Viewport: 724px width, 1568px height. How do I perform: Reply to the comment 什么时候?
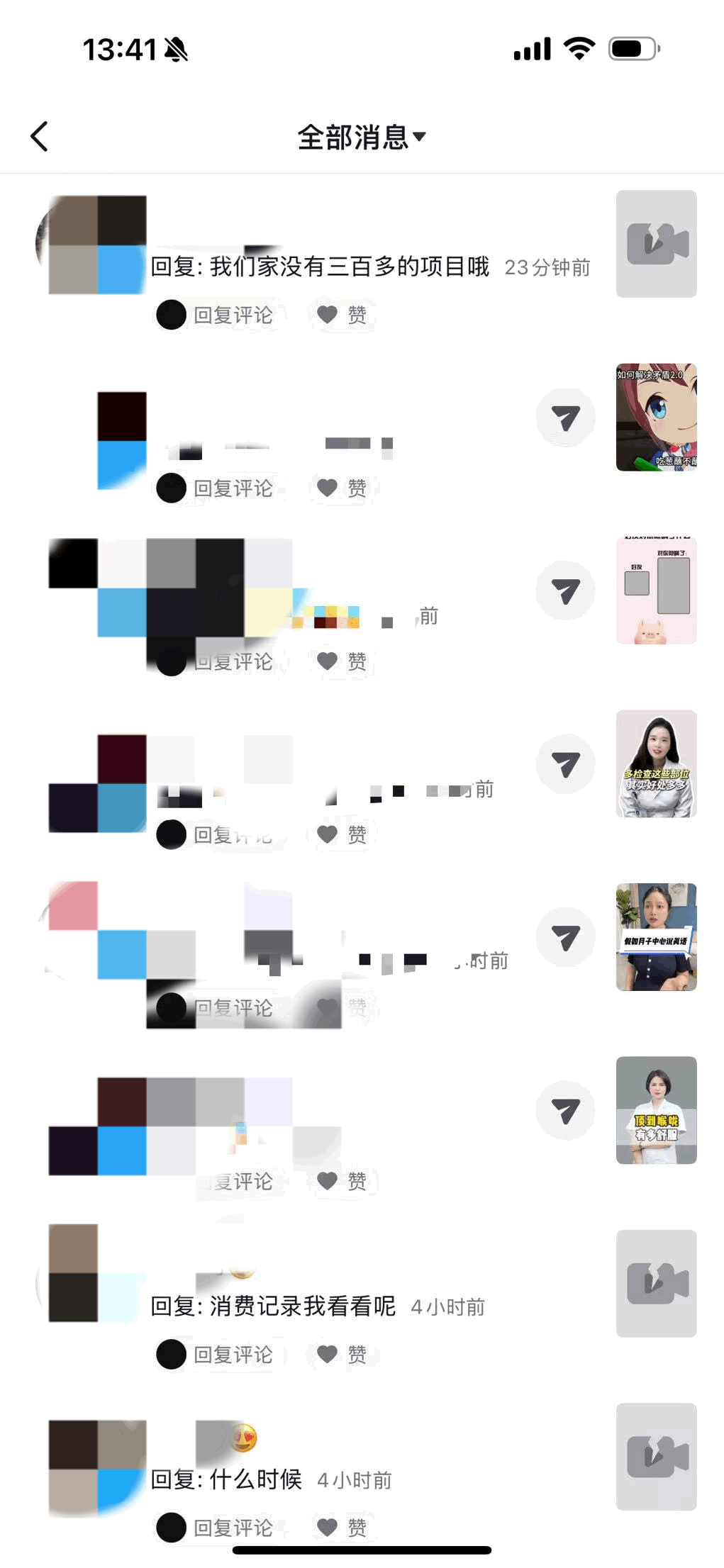coord(220,1528)
